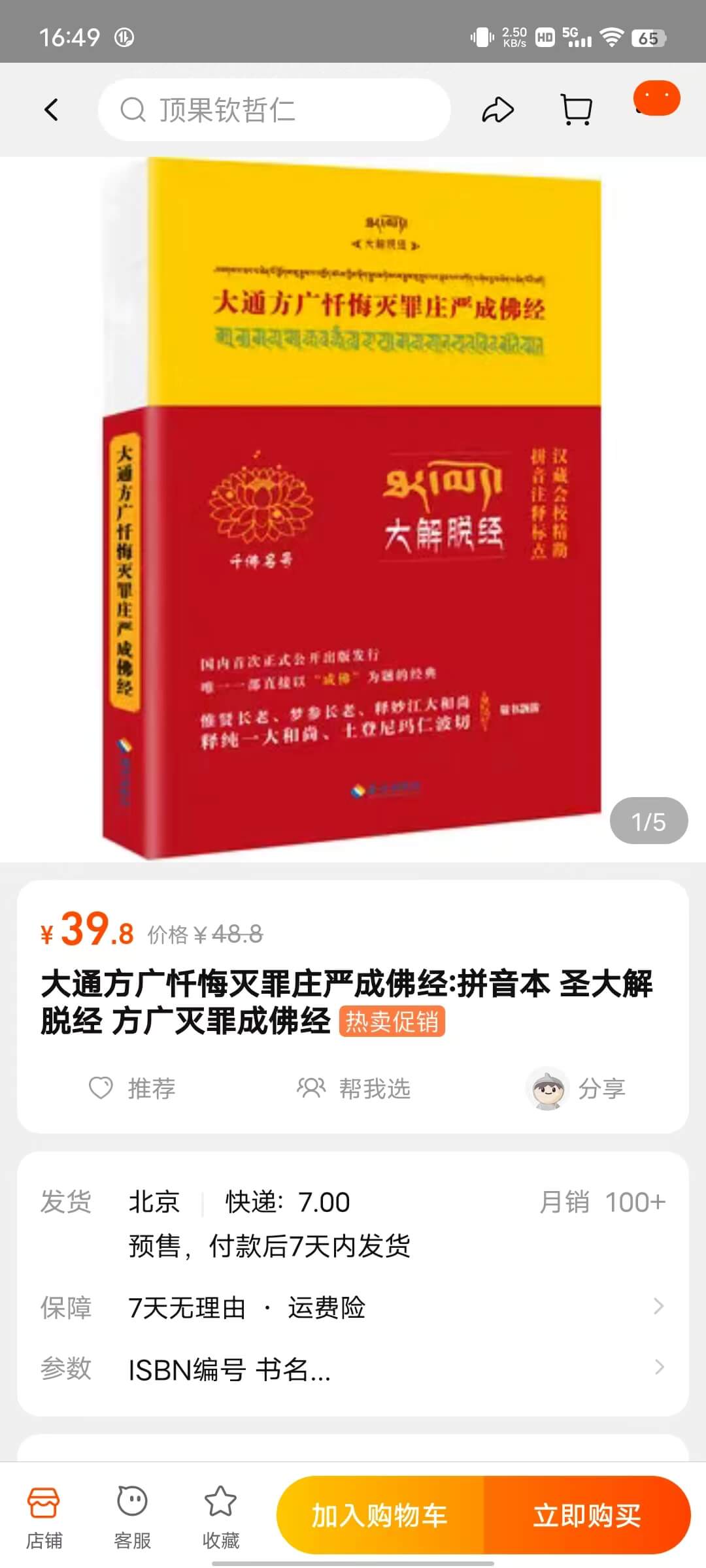Image resolution: width=706 pixels, height=1568 pixels.
Task: Add item to 收藏 favorites
Action: tap(220, 1518)
